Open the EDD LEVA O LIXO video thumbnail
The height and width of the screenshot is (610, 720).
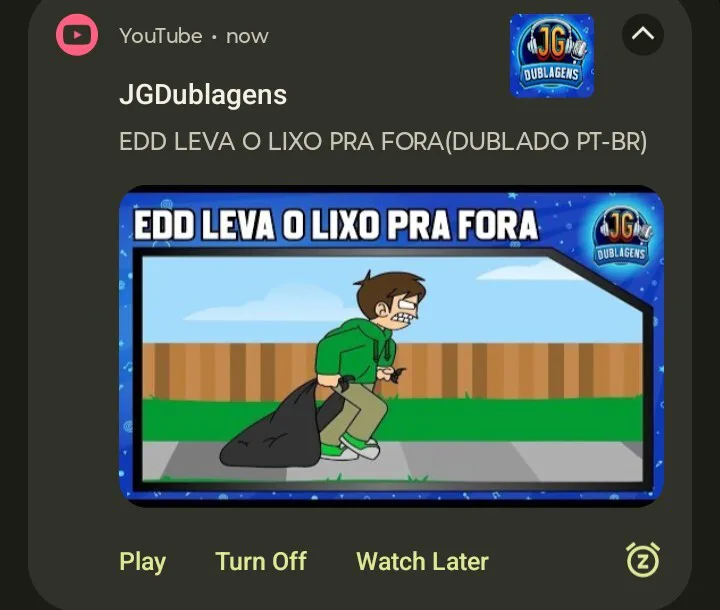(x=391, y=343)
